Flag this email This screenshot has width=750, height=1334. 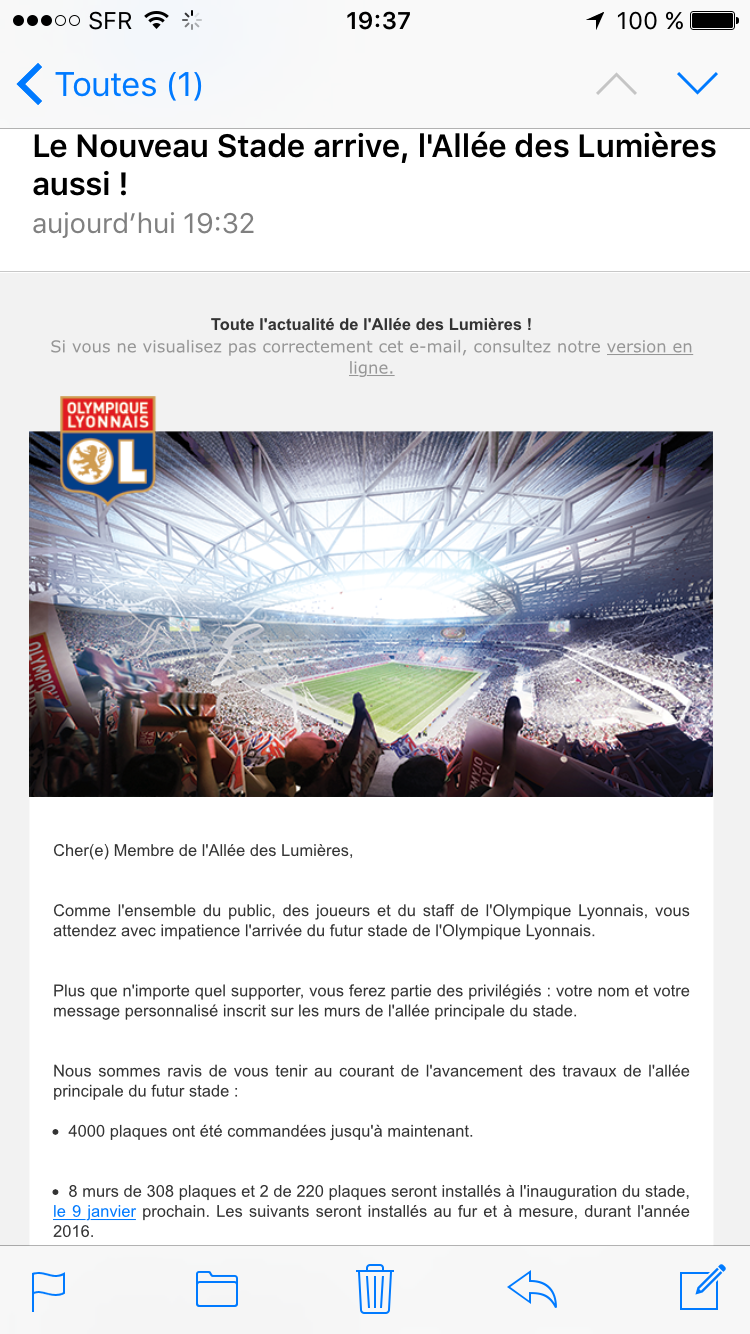tap(48, 1290)
